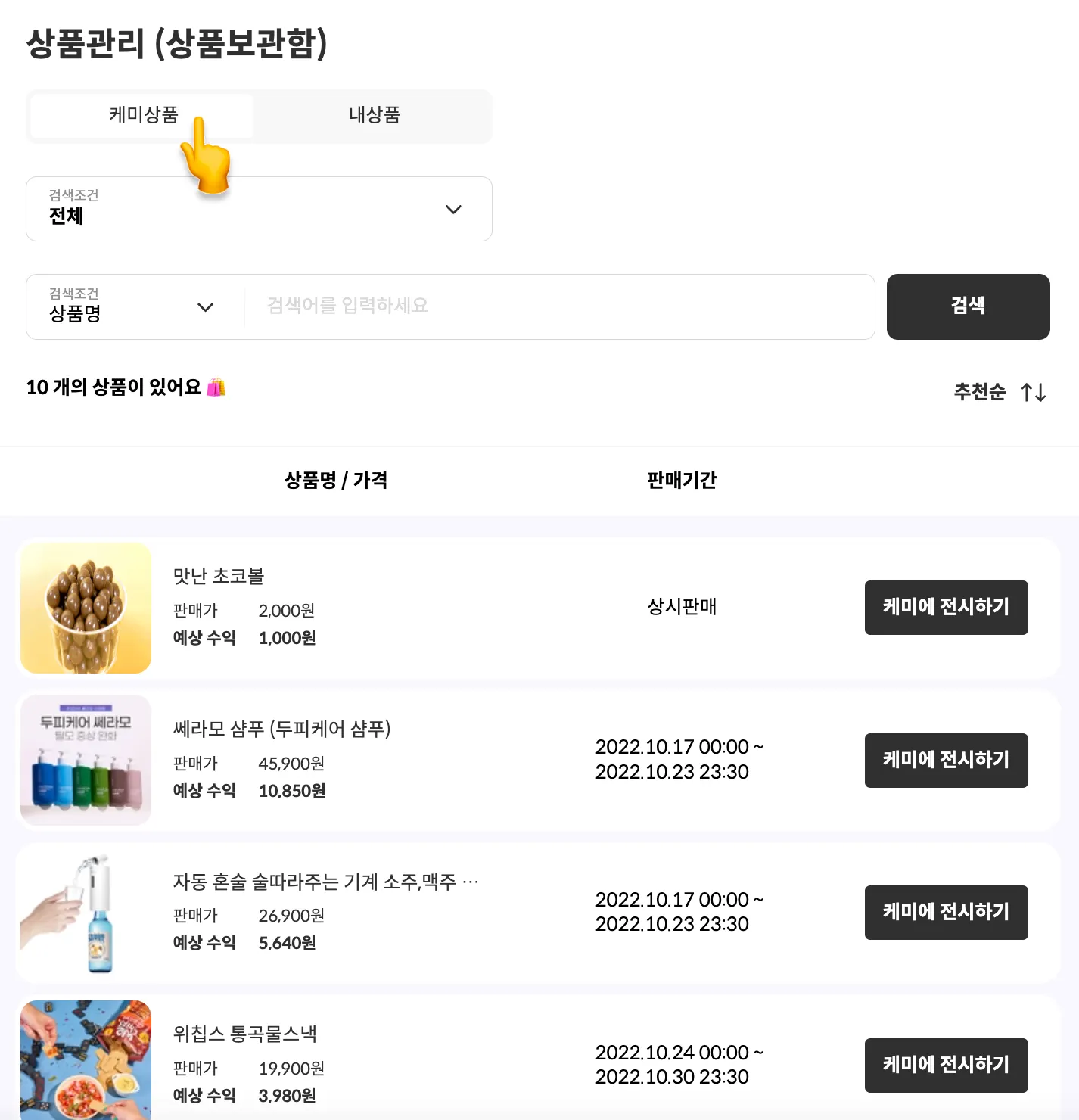
Task: Expand the 검색조건 전체 dropdown
Action: click(259, 209)
